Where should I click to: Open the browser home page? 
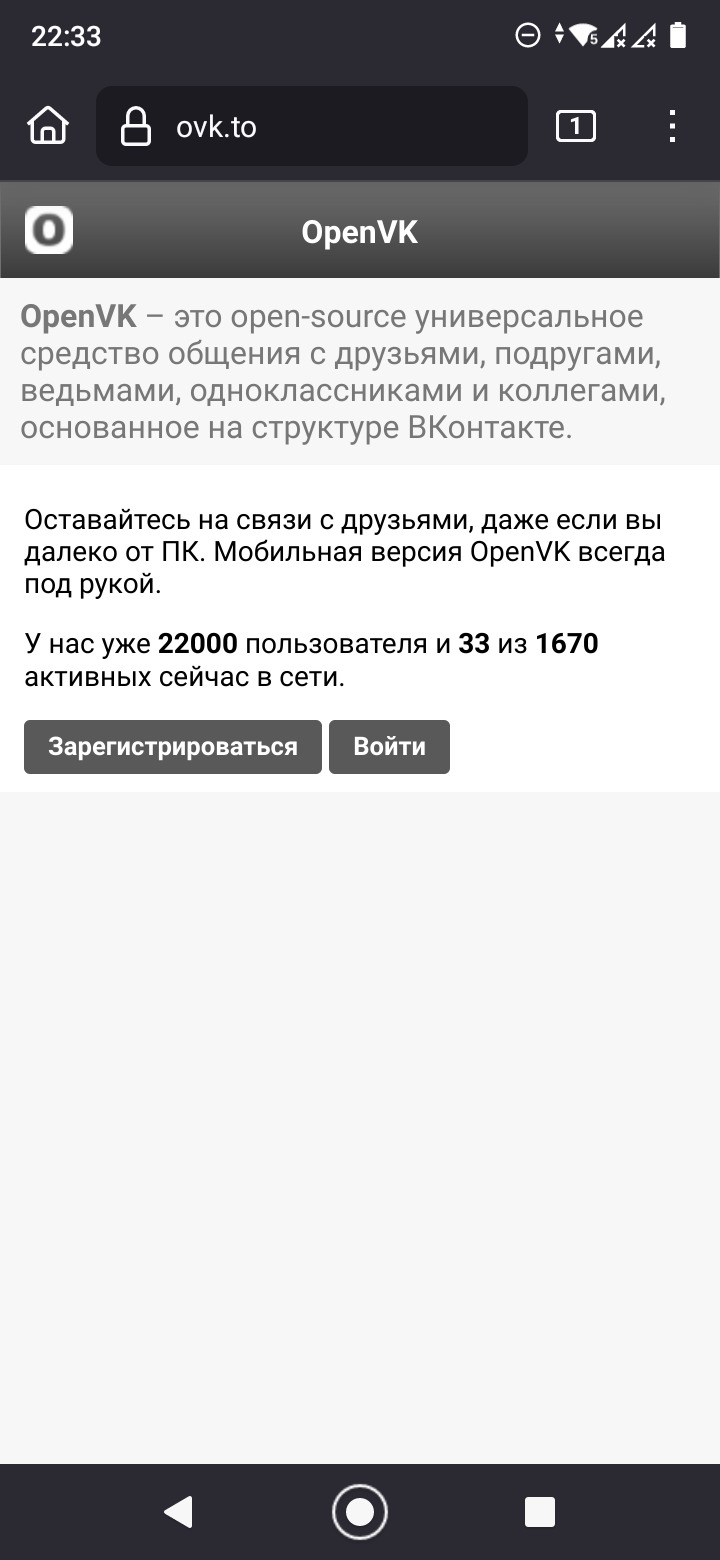(x=48, y=127)
